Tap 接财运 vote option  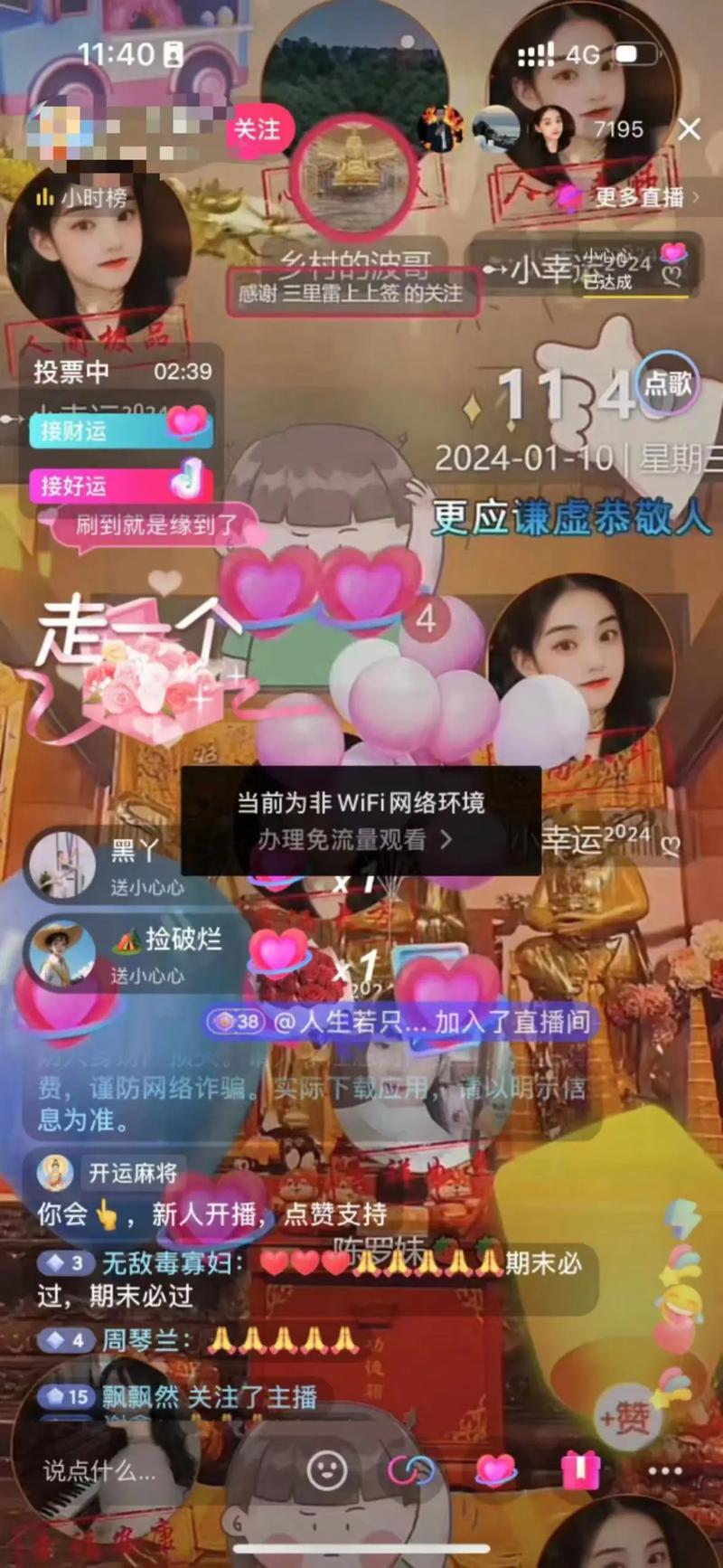(119, 430)
